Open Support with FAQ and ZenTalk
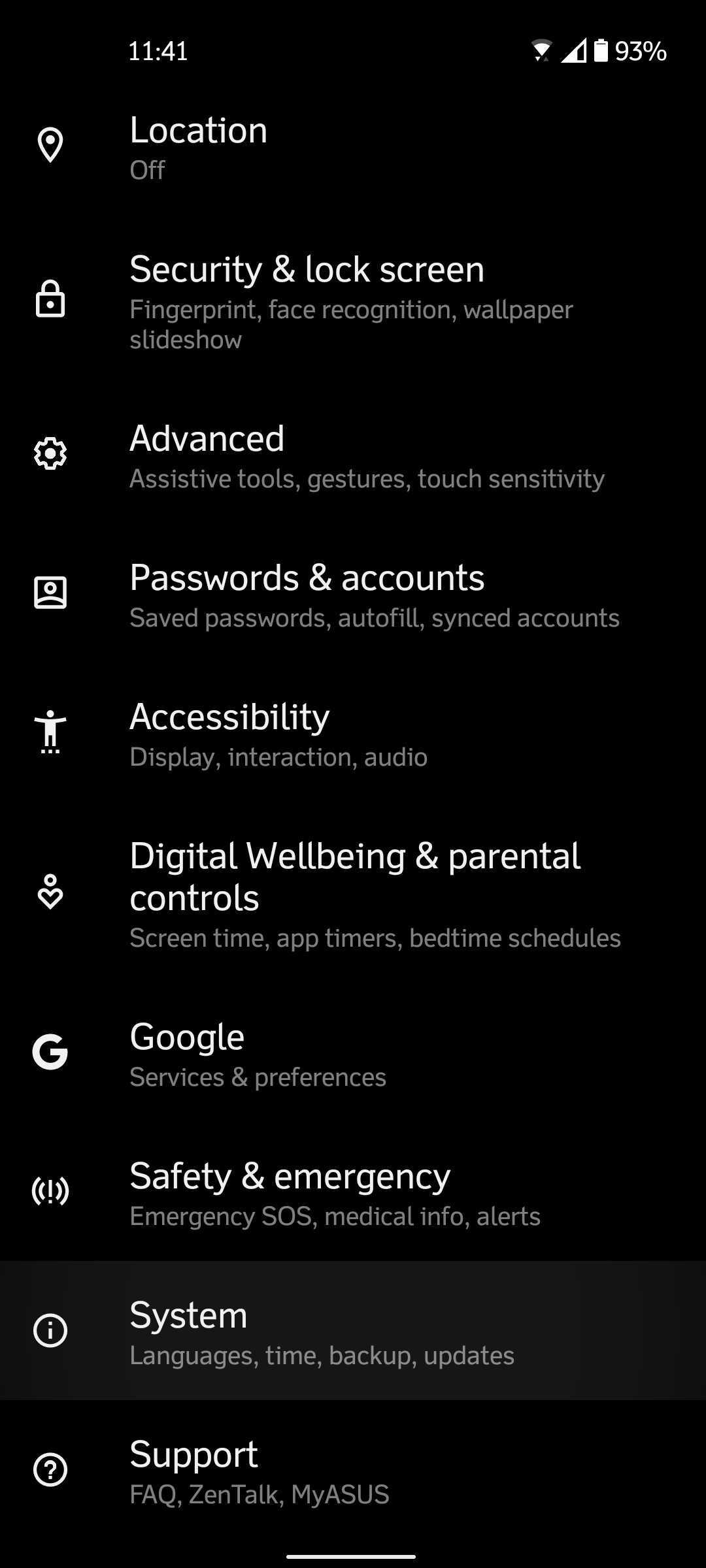This screenshot has height=1568, width=706. coord(353,1471)
